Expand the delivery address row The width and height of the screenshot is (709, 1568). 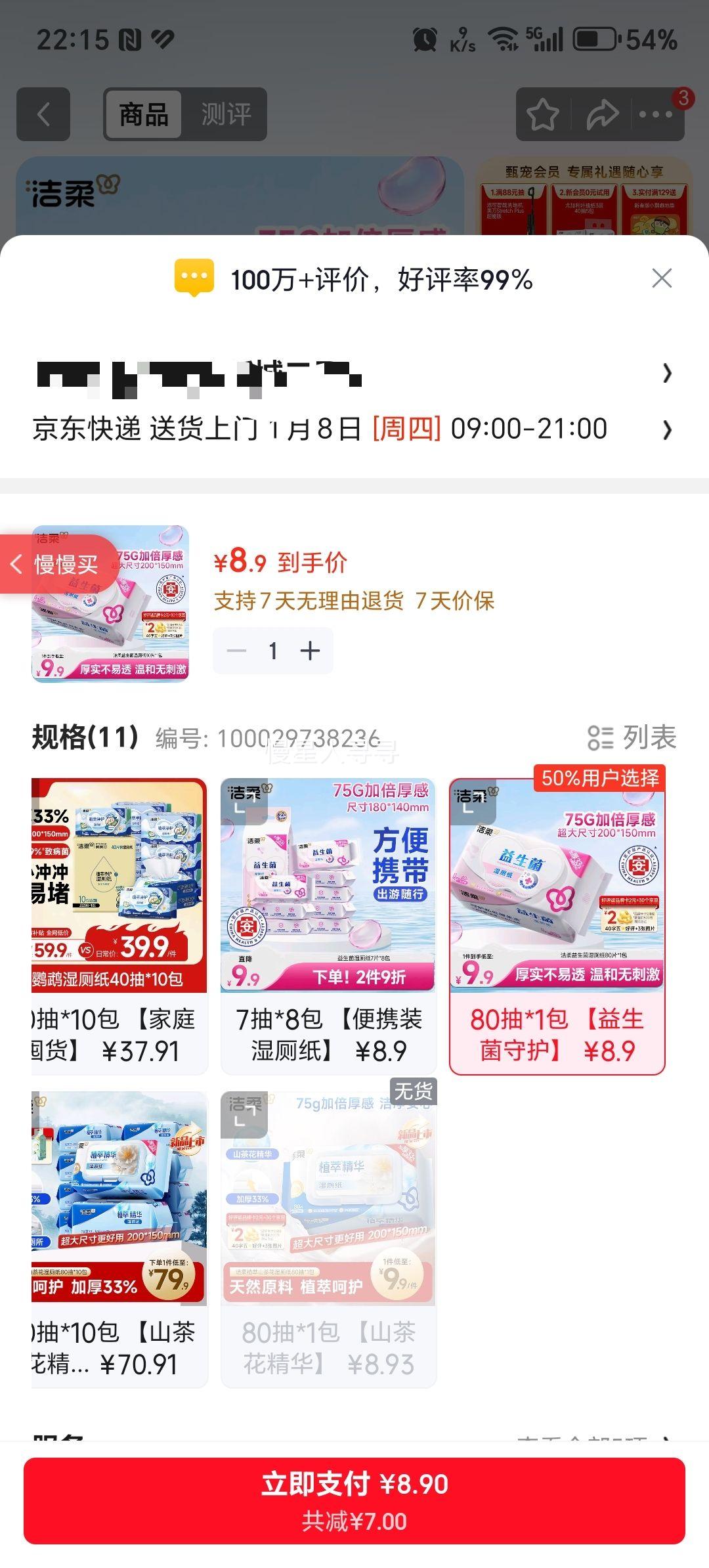[x=354, y=374]
